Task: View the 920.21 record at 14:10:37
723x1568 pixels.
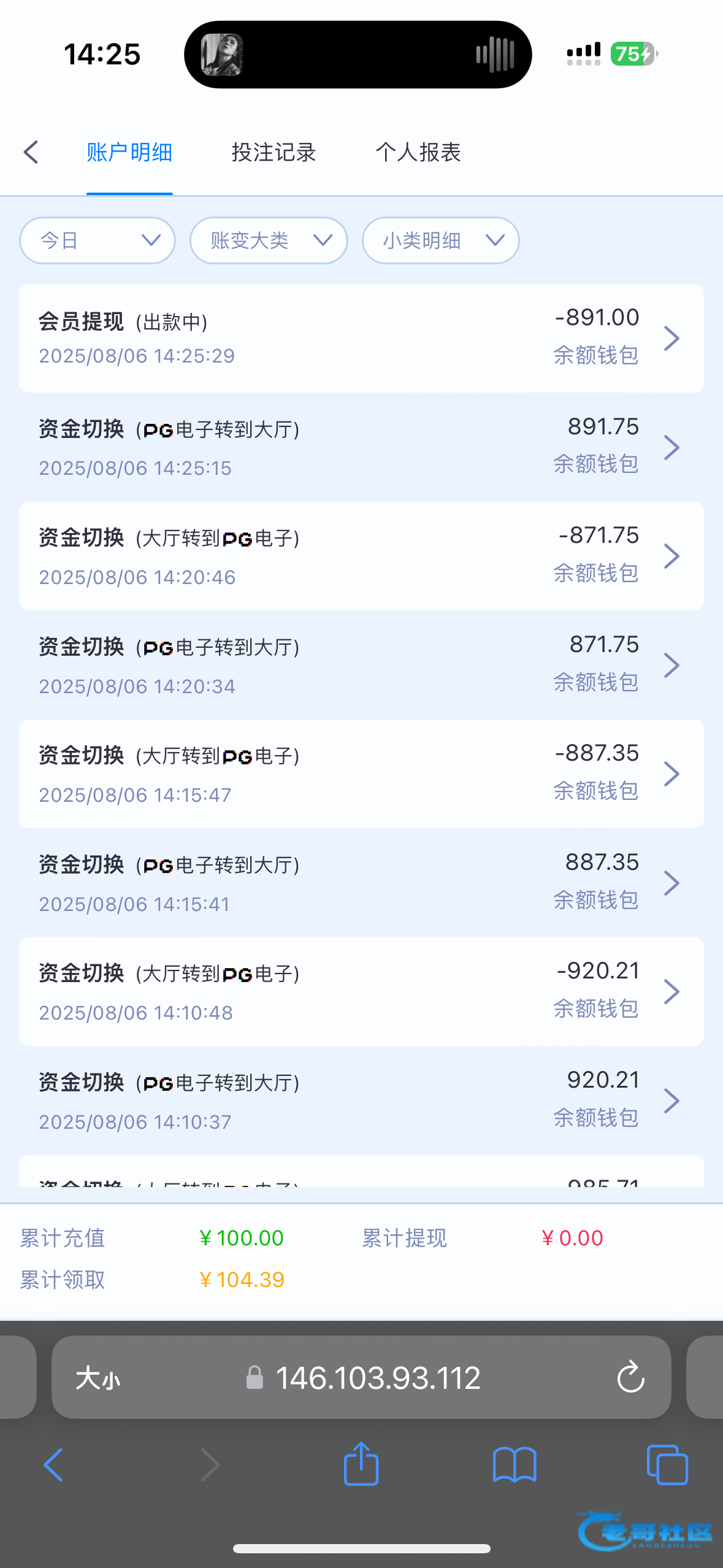Action: pyautogui.click(x=361, y=1101)
